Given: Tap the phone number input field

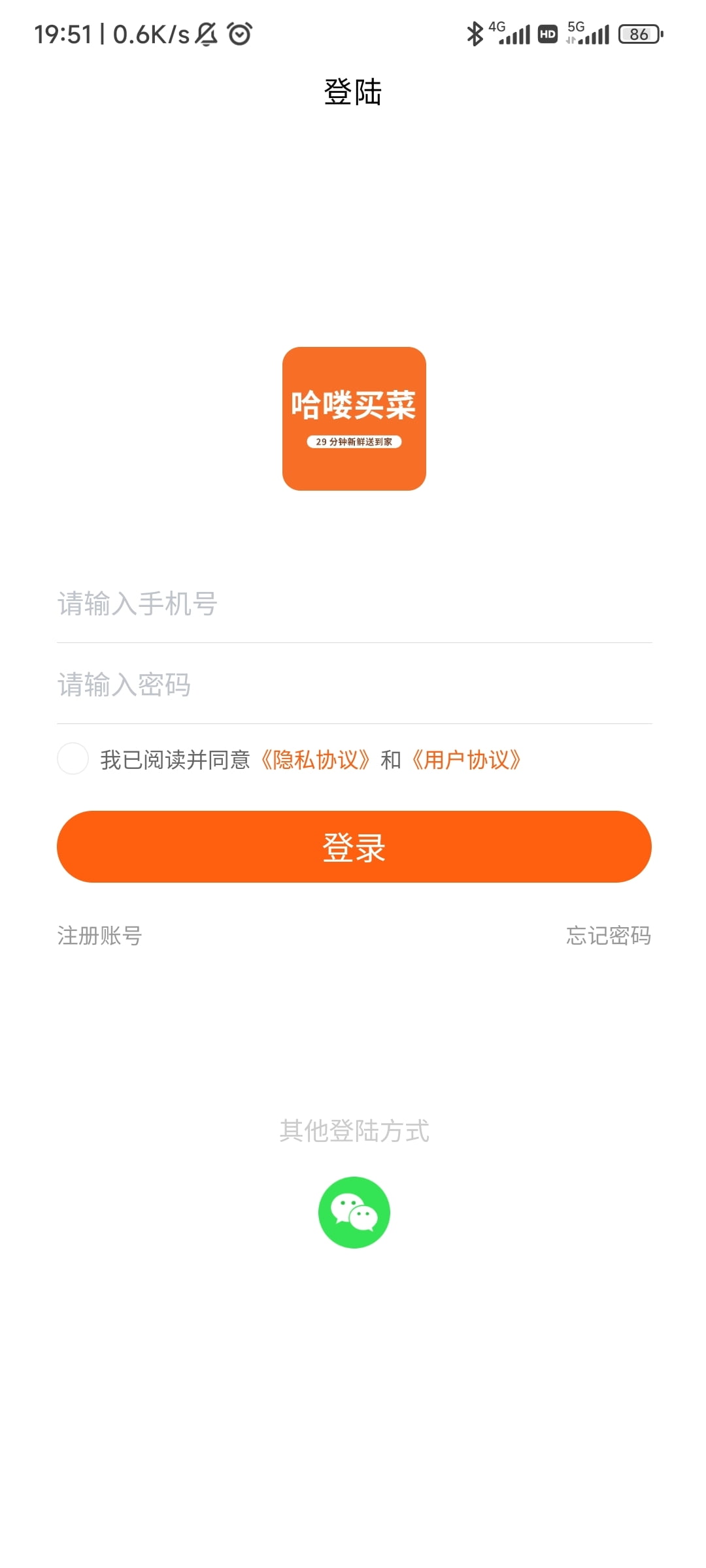Looking at the screenshot, I should [353, 604].
